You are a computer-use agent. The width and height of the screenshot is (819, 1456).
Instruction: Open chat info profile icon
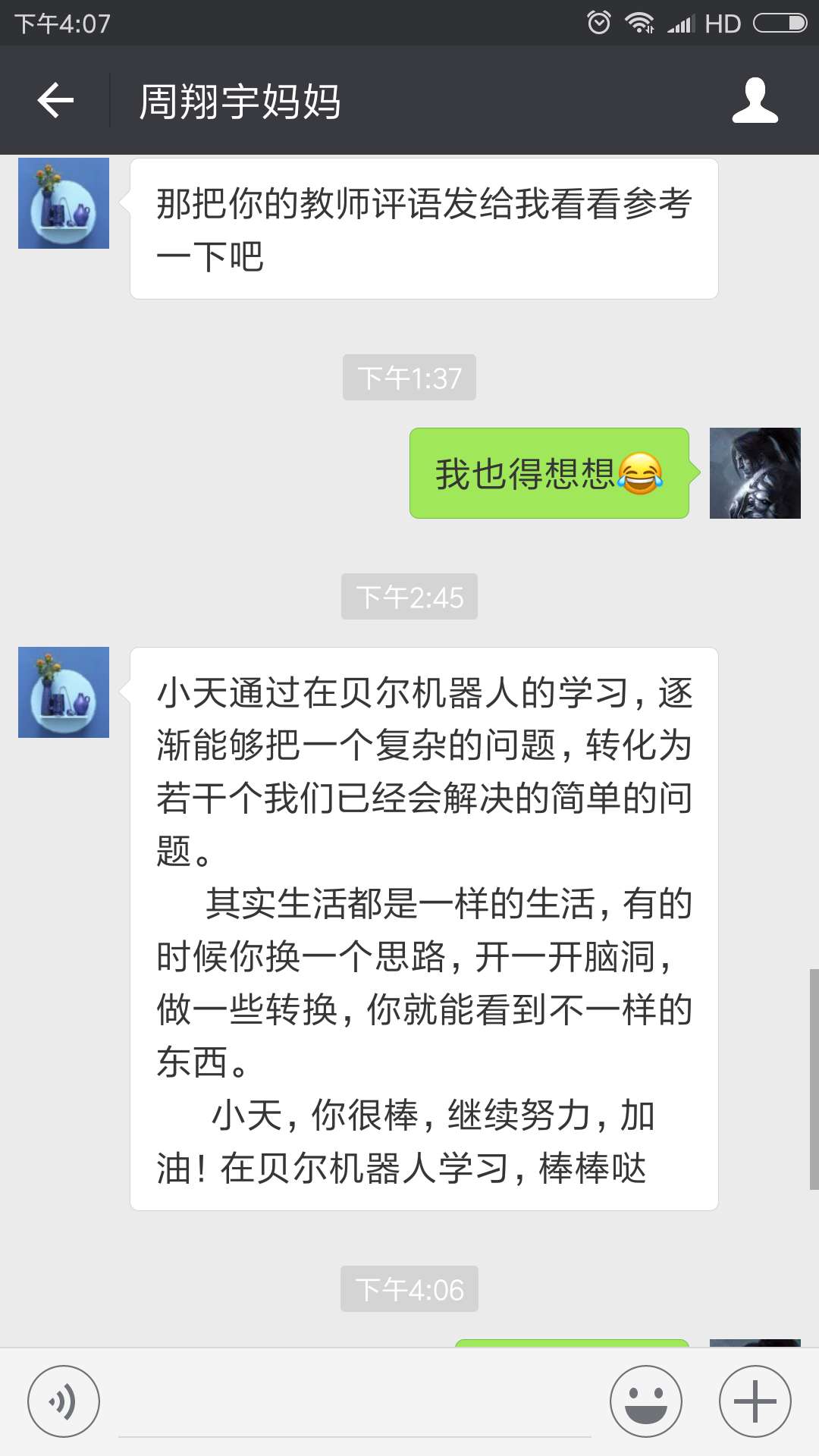[x=755, y=100]
